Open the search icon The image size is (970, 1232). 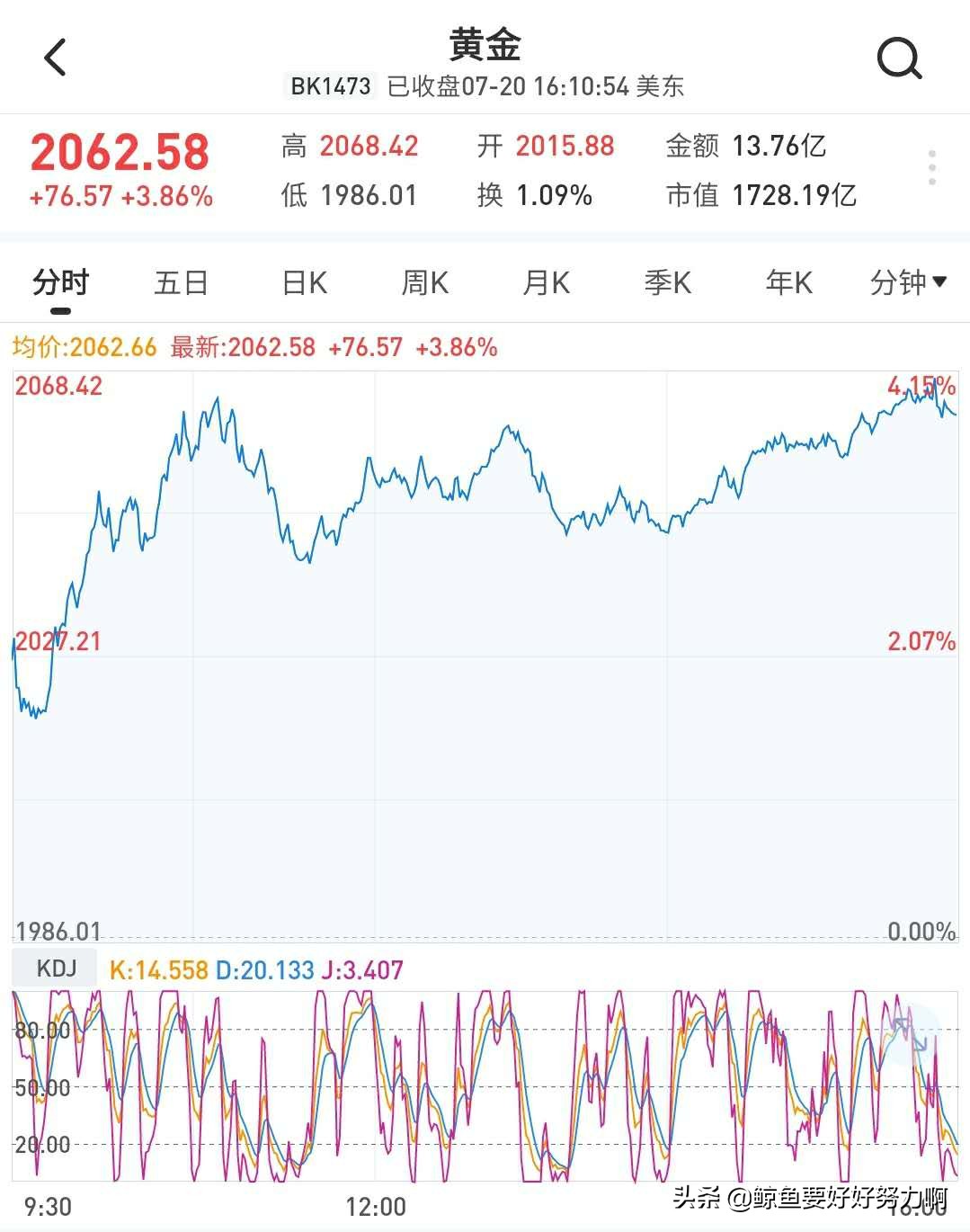pyautogui.click(x=897, y=58)
